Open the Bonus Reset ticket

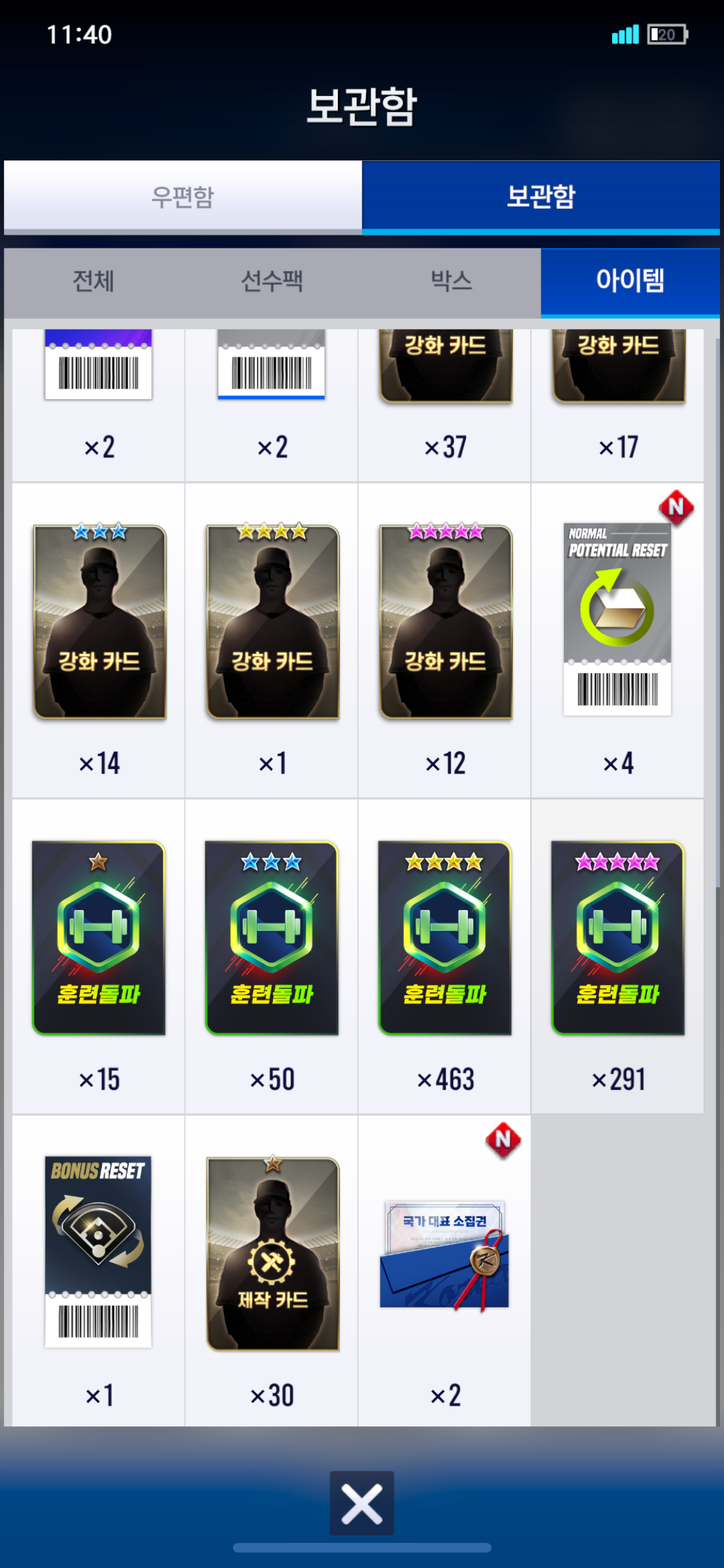coord(98,1251)
